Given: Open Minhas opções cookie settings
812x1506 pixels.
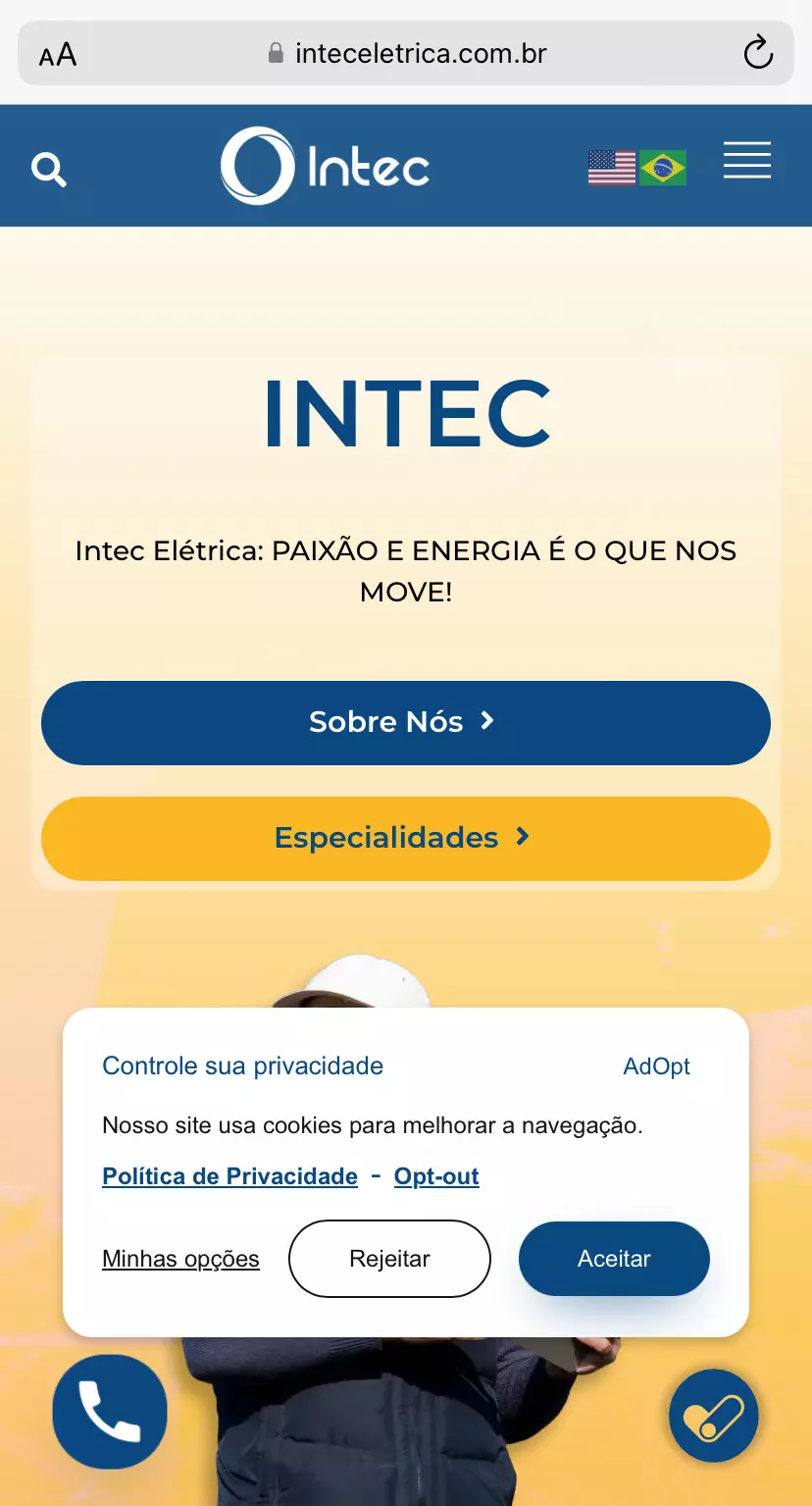Looking at the screenshot, I should point(180,1259).
